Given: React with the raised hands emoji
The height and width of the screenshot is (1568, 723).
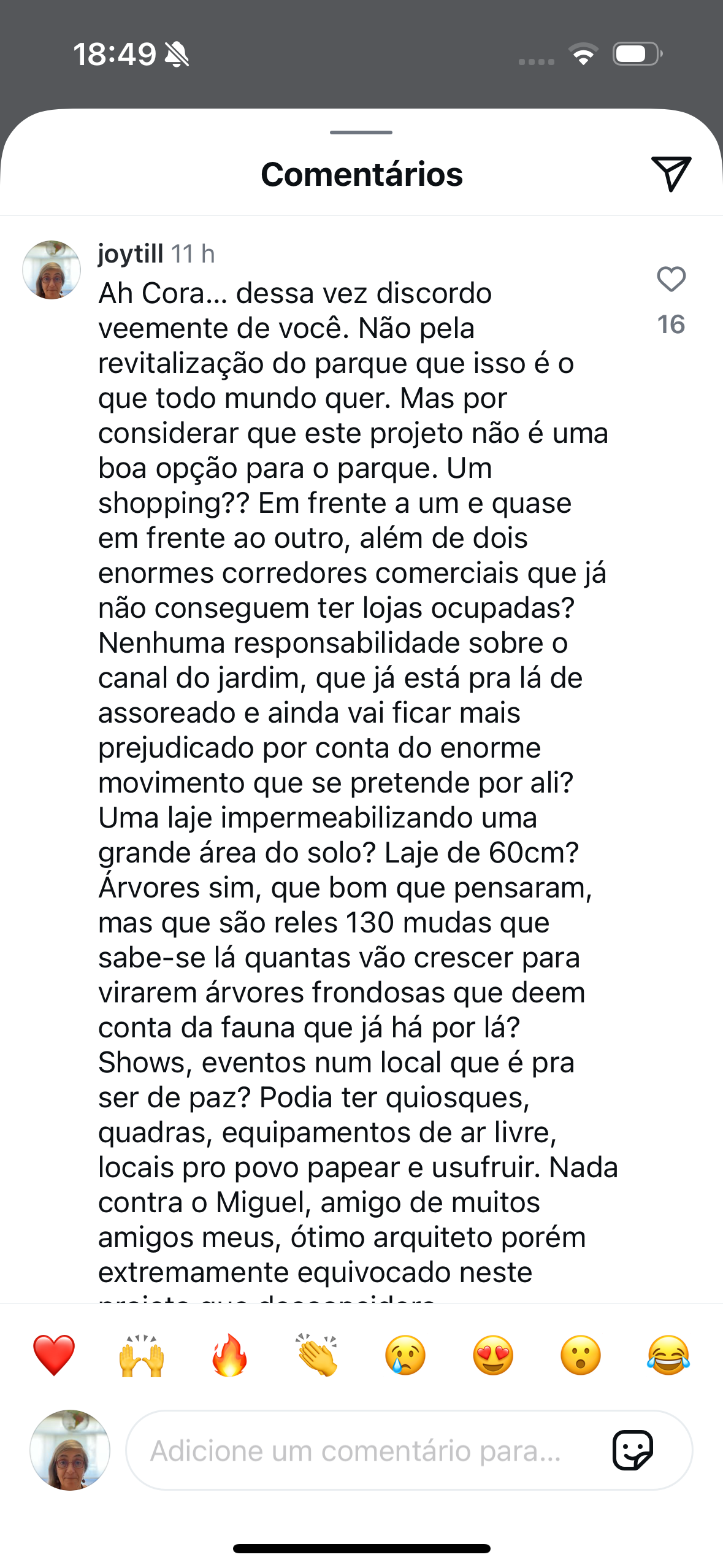Looking at the screenshot, I should coord(142,1355).
